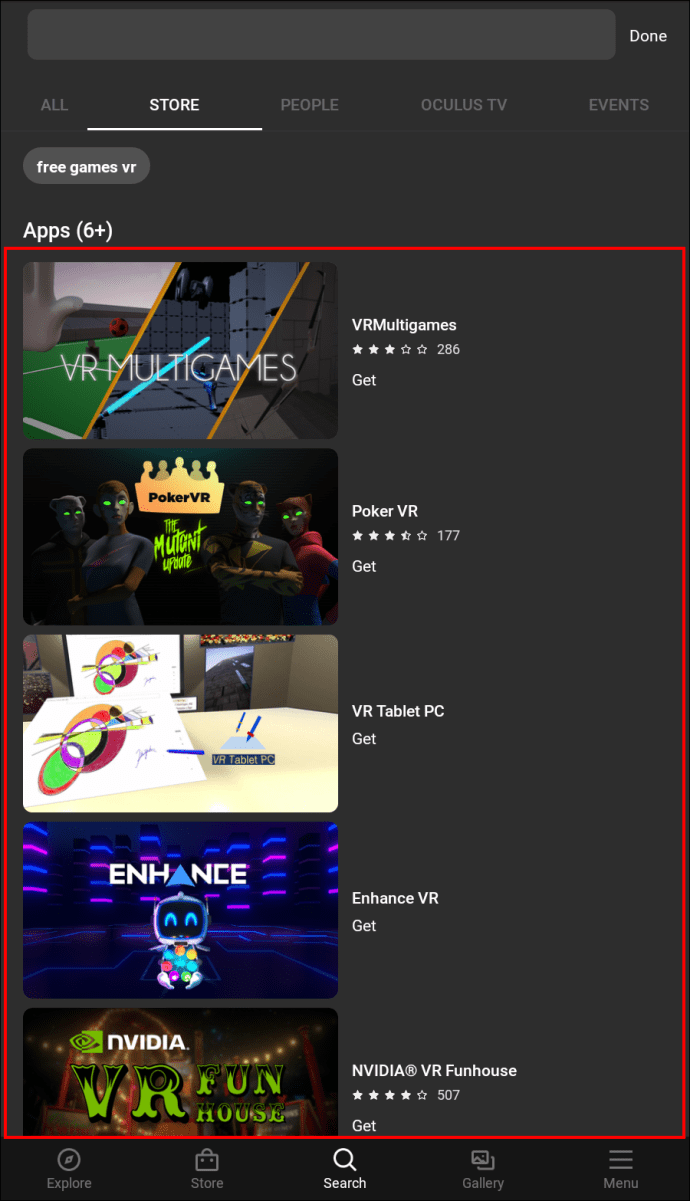Switch to the OCULUS TV tab
Image resolution: width=690 pixels, height=1201 pixels.
[x=464, y=105]
